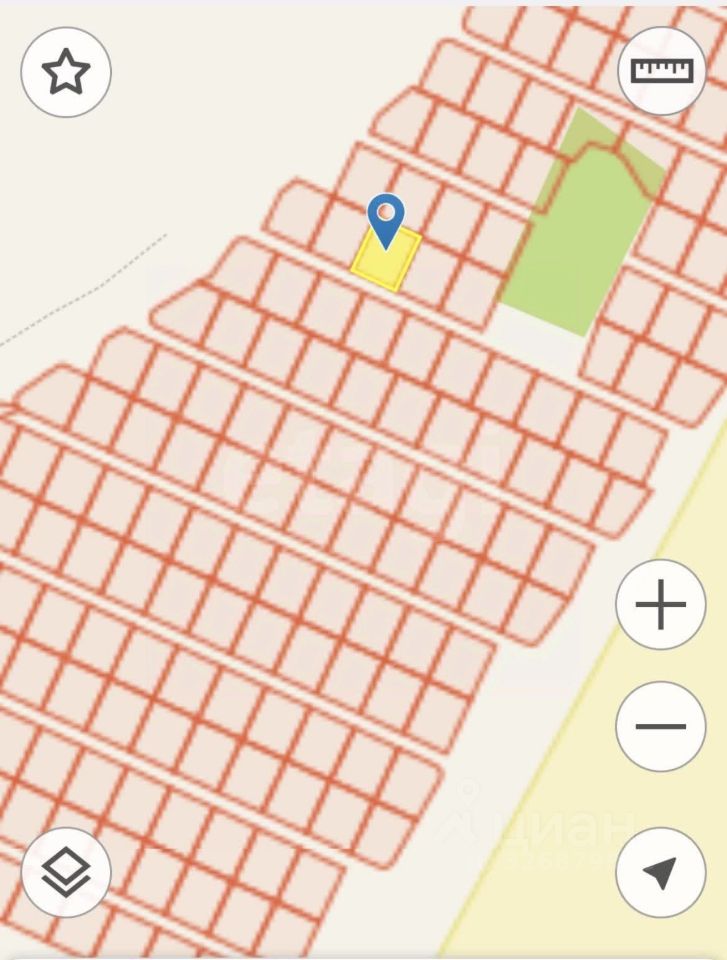Tap the star favorites button
The image size is (727, 960).
pyautogui.click(x=66, y=73)
